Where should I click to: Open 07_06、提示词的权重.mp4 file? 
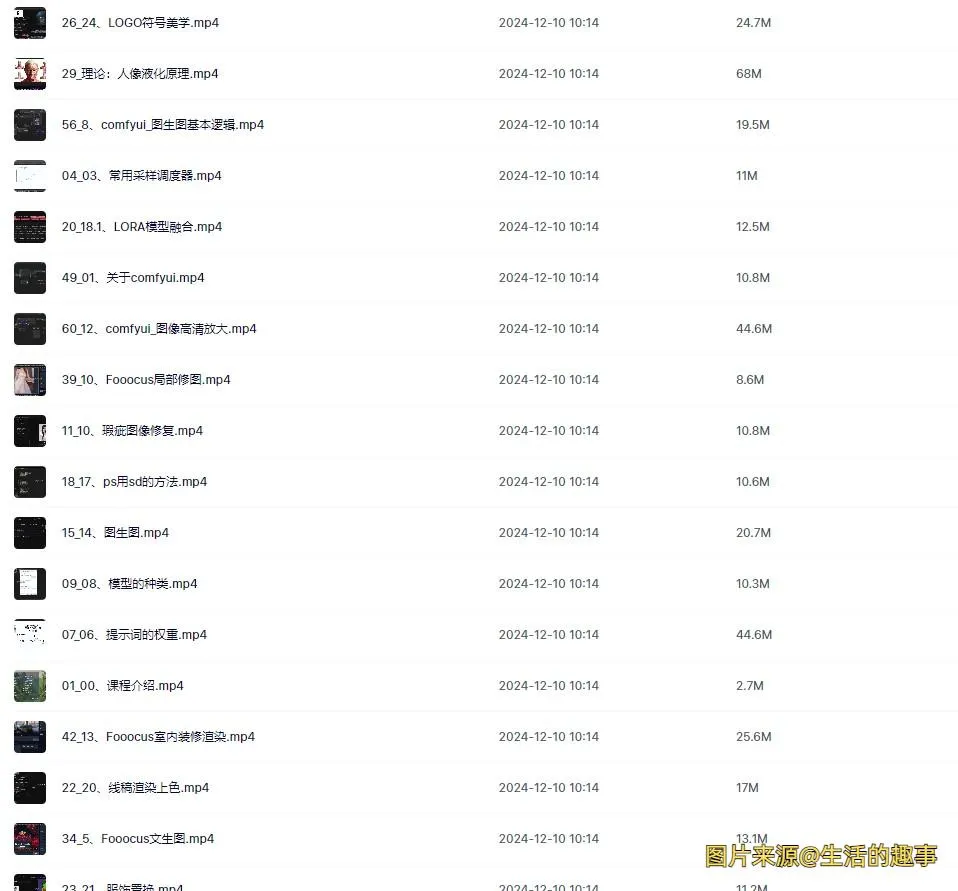(134, 635)
